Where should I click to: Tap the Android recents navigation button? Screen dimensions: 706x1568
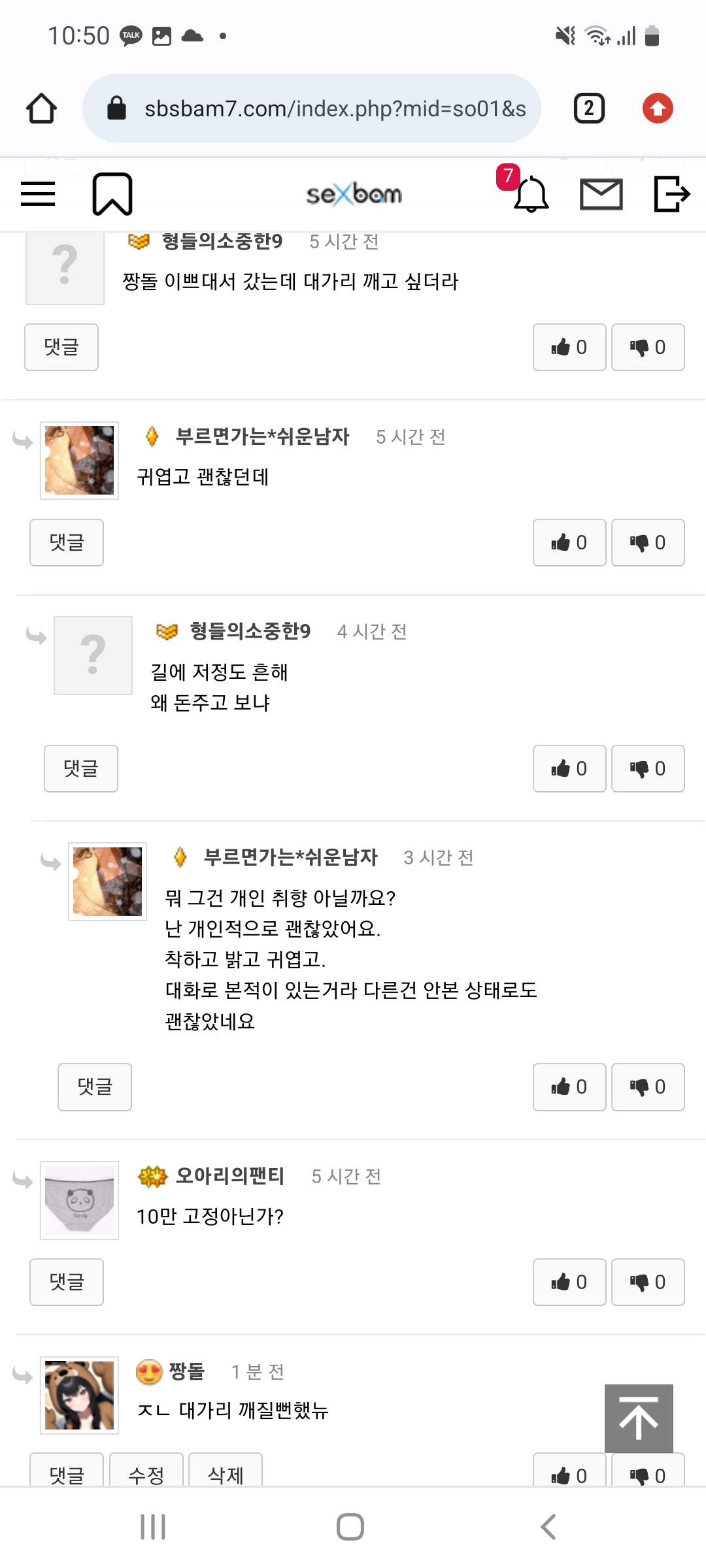[153, 1527]
